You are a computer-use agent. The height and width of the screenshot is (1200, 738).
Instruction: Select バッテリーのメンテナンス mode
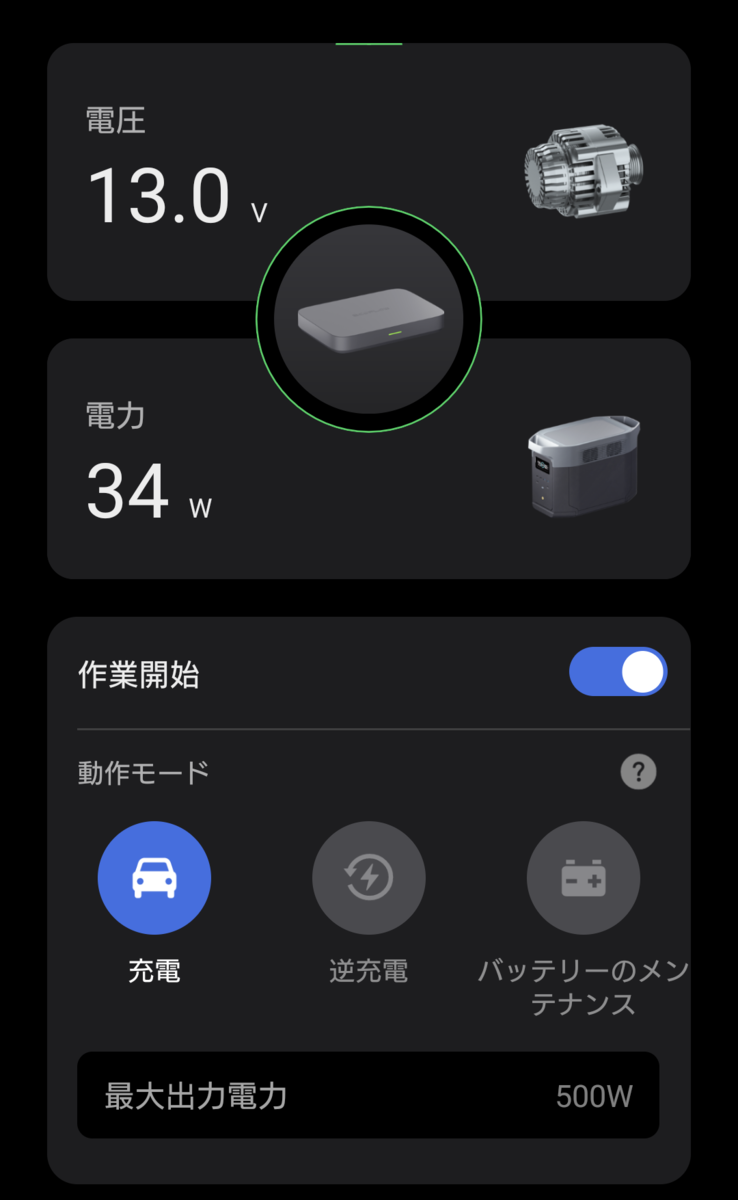[583, 878]
